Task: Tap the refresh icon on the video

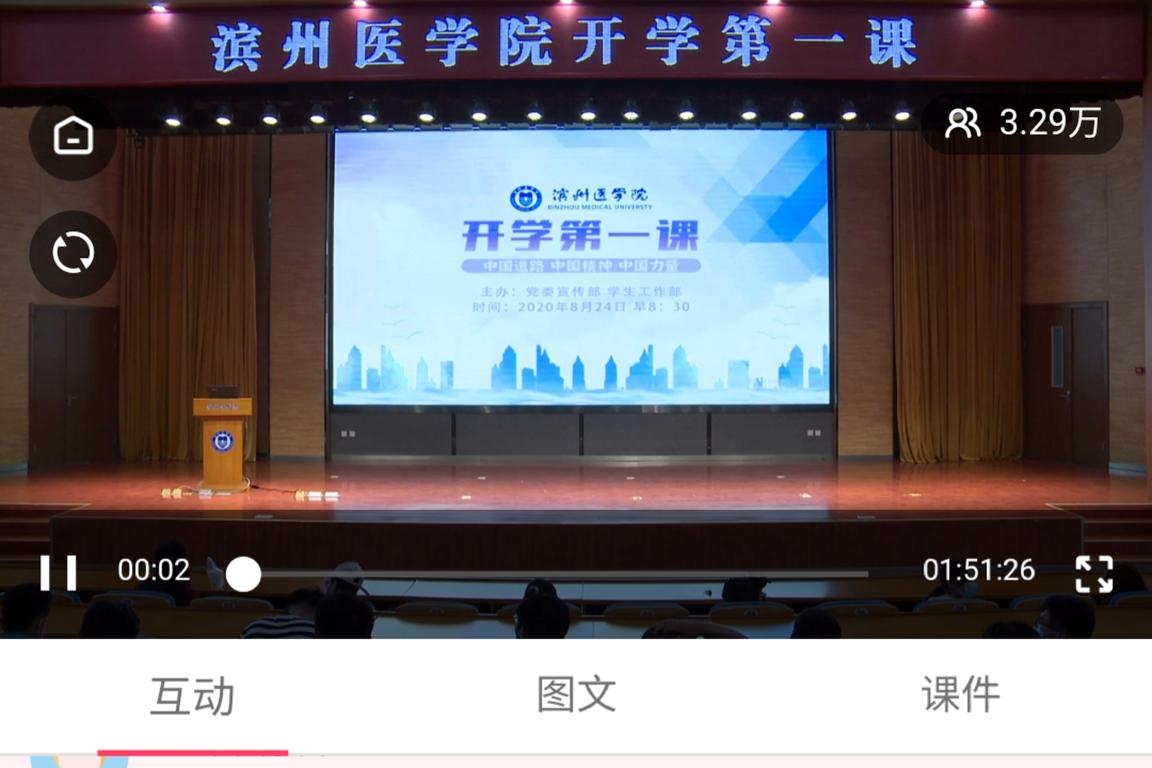Action: tap(73, 253)
